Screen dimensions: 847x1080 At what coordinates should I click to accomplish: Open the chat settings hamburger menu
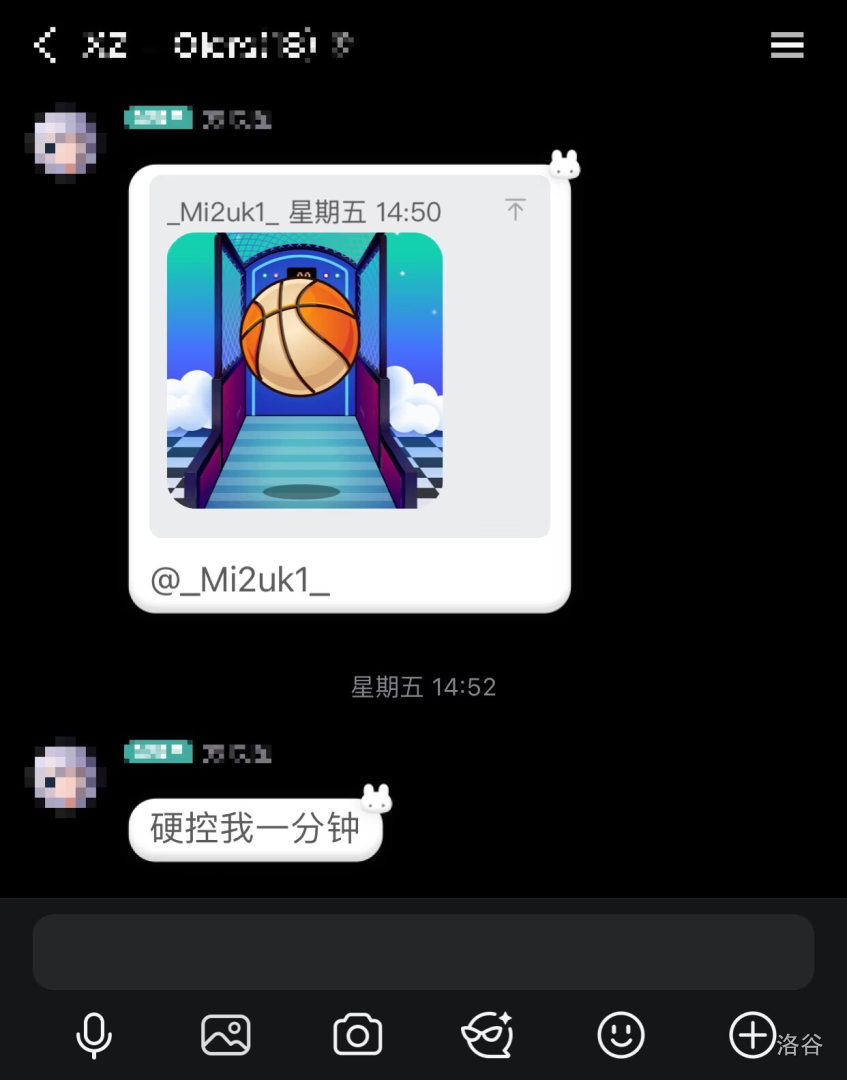click(787, 45)
